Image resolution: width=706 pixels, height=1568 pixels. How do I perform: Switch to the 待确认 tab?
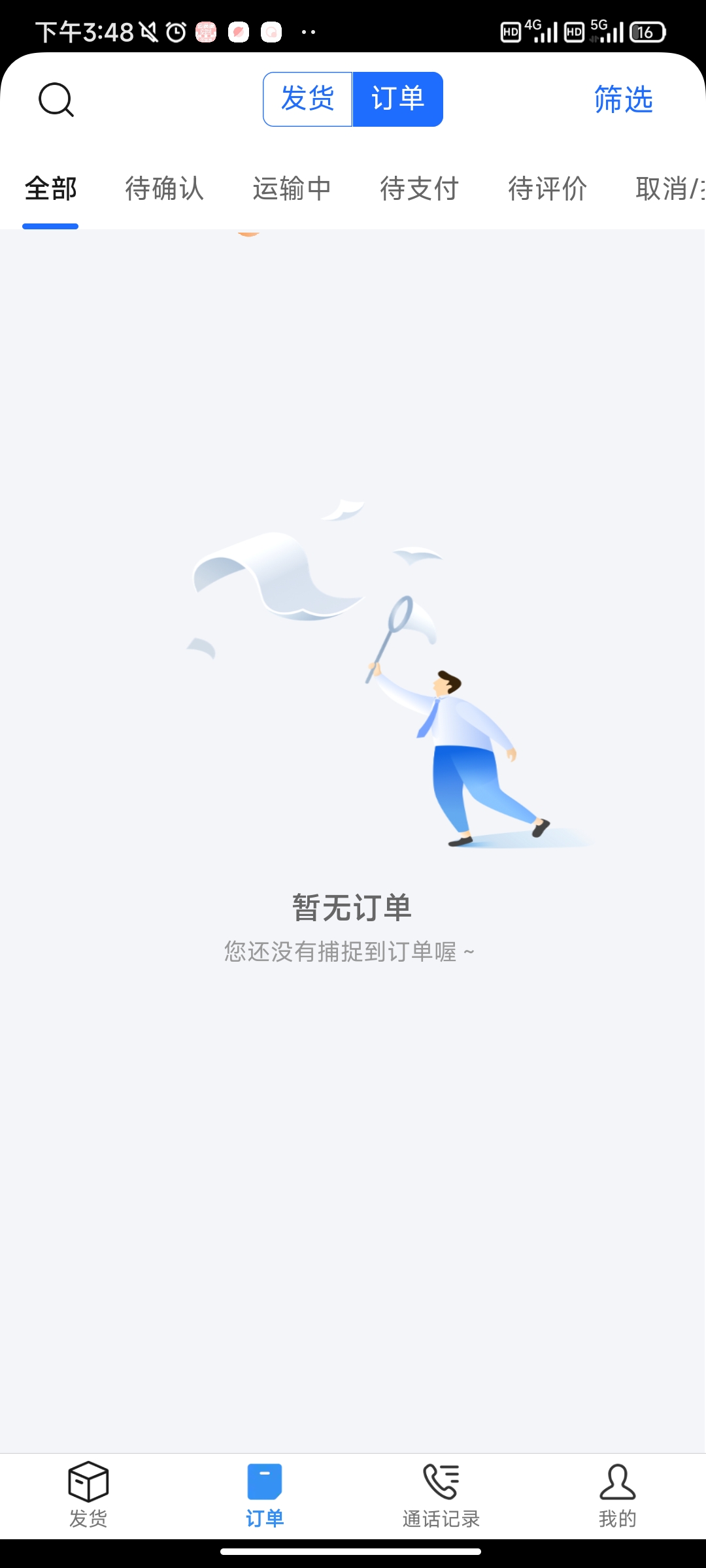click(165, 189)
